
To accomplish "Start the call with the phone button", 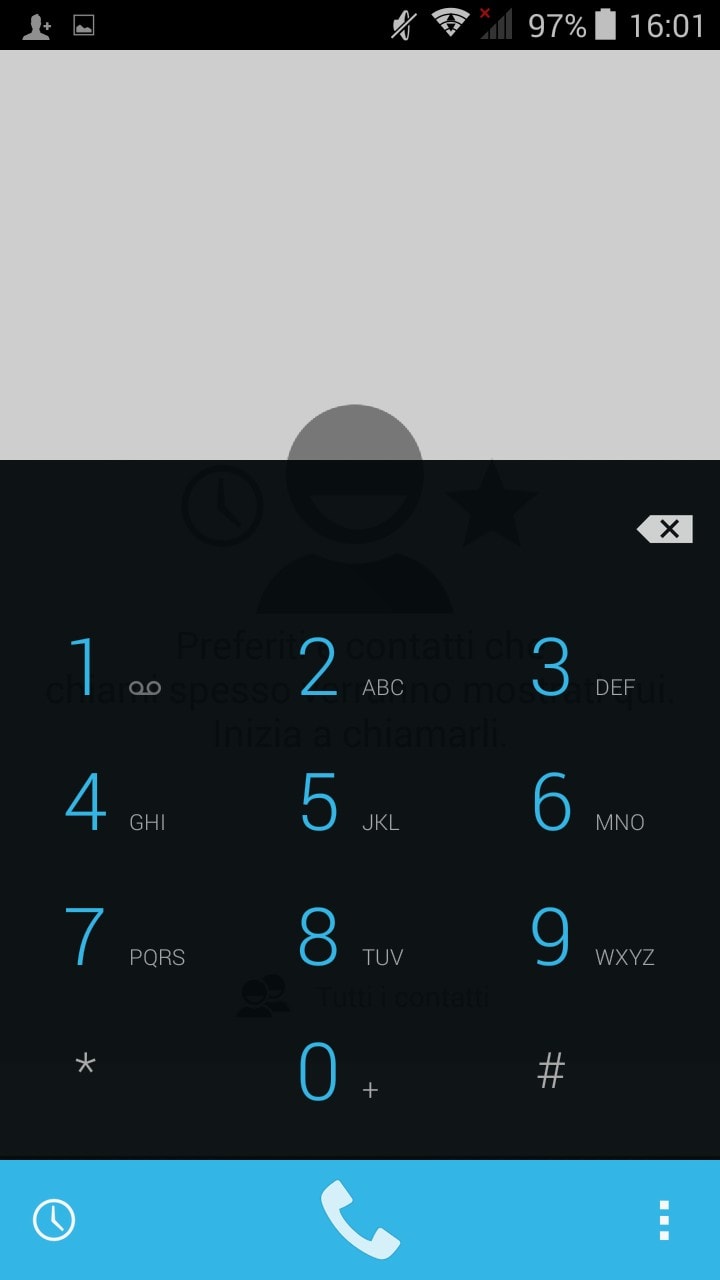I will (x=360, y=1220).
